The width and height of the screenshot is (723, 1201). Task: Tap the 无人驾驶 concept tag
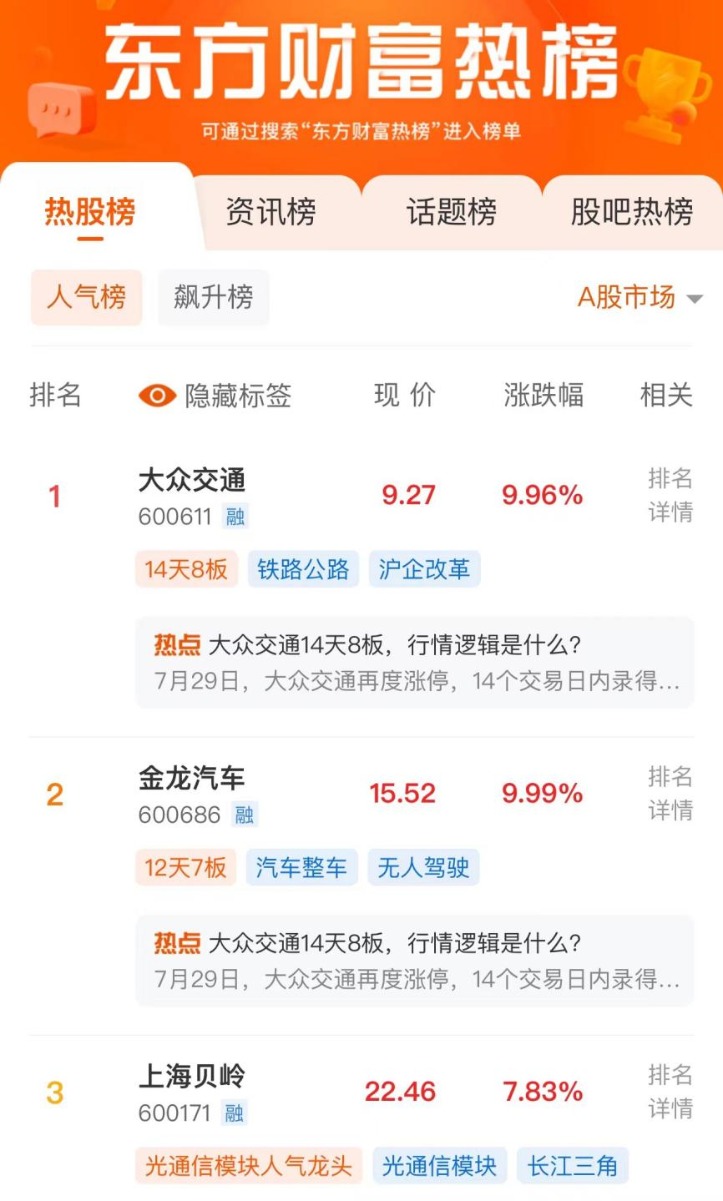pos(423,868)
